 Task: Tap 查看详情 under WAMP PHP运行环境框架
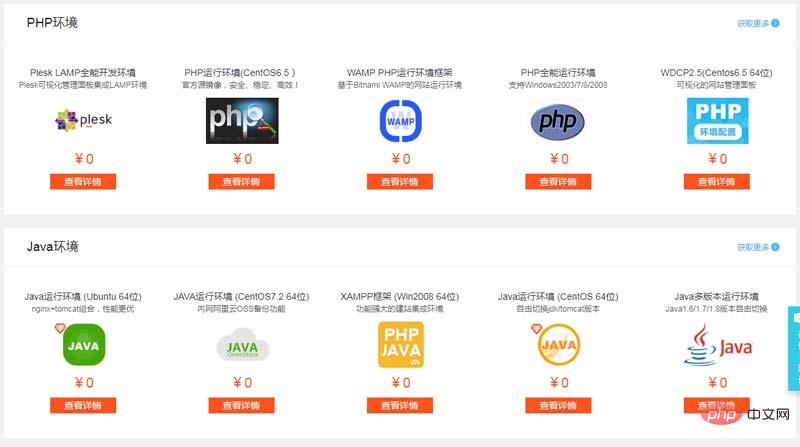tap(399, 181)
